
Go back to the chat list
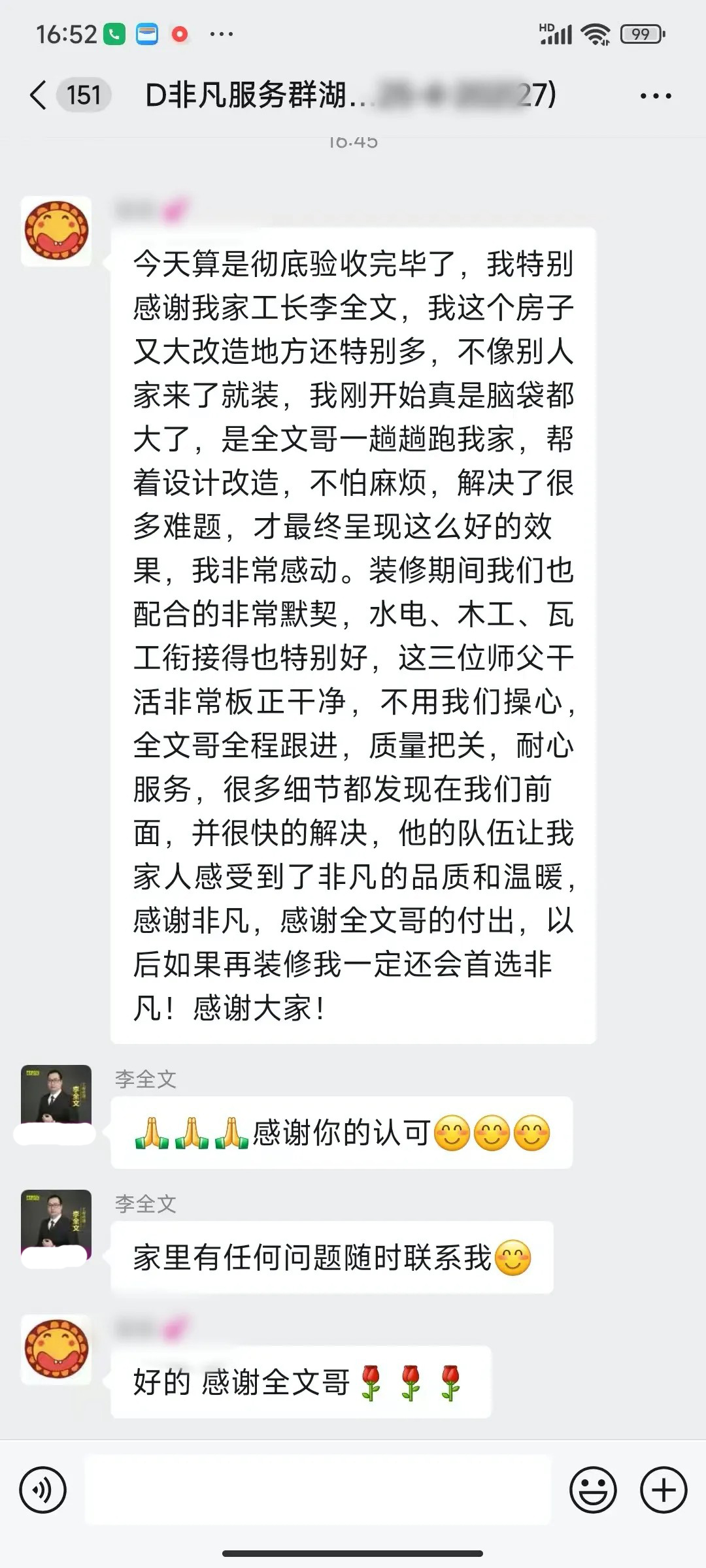tap(39, 95)
